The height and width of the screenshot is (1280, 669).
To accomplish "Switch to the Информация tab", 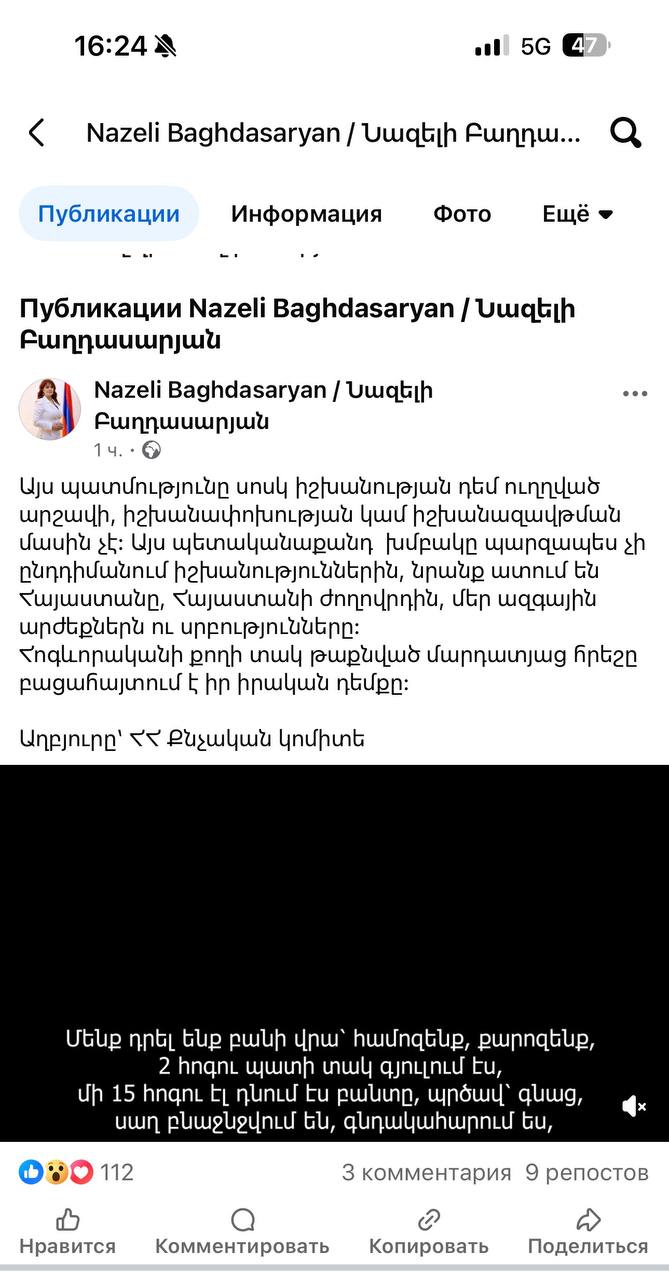I will 306,214.
